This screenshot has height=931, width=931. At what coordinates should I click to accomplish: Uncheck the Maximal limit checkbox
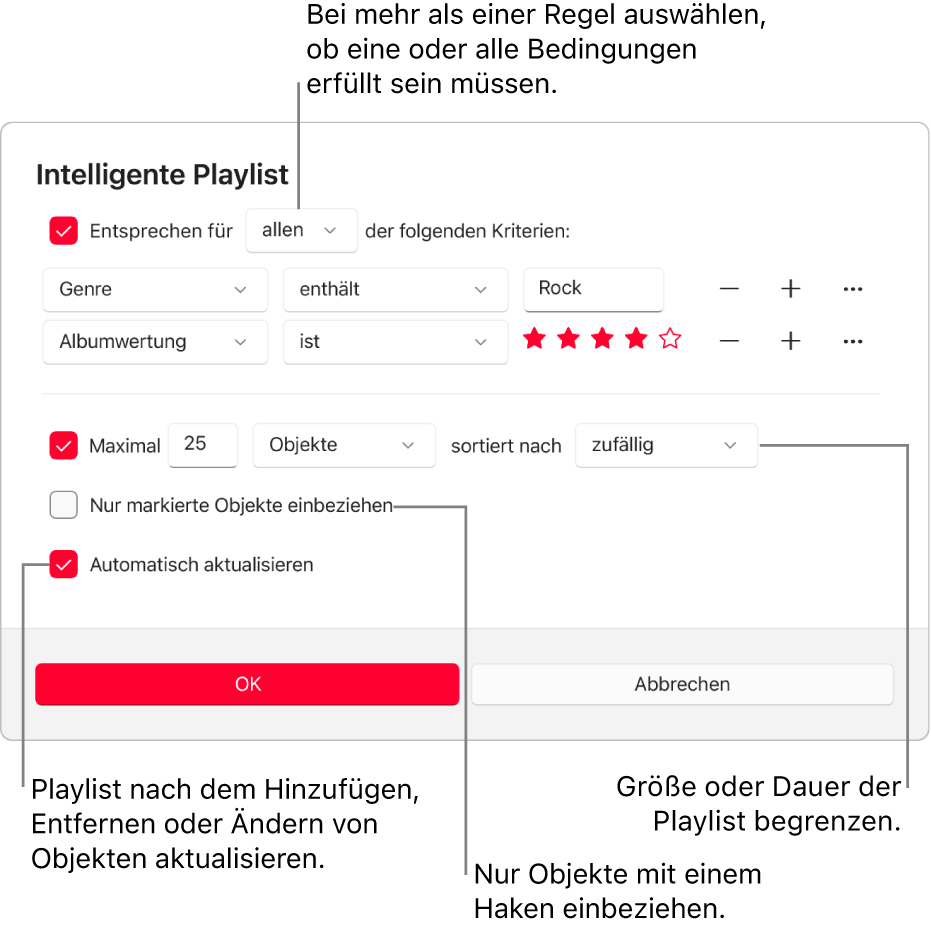click(x=63, y=446)
